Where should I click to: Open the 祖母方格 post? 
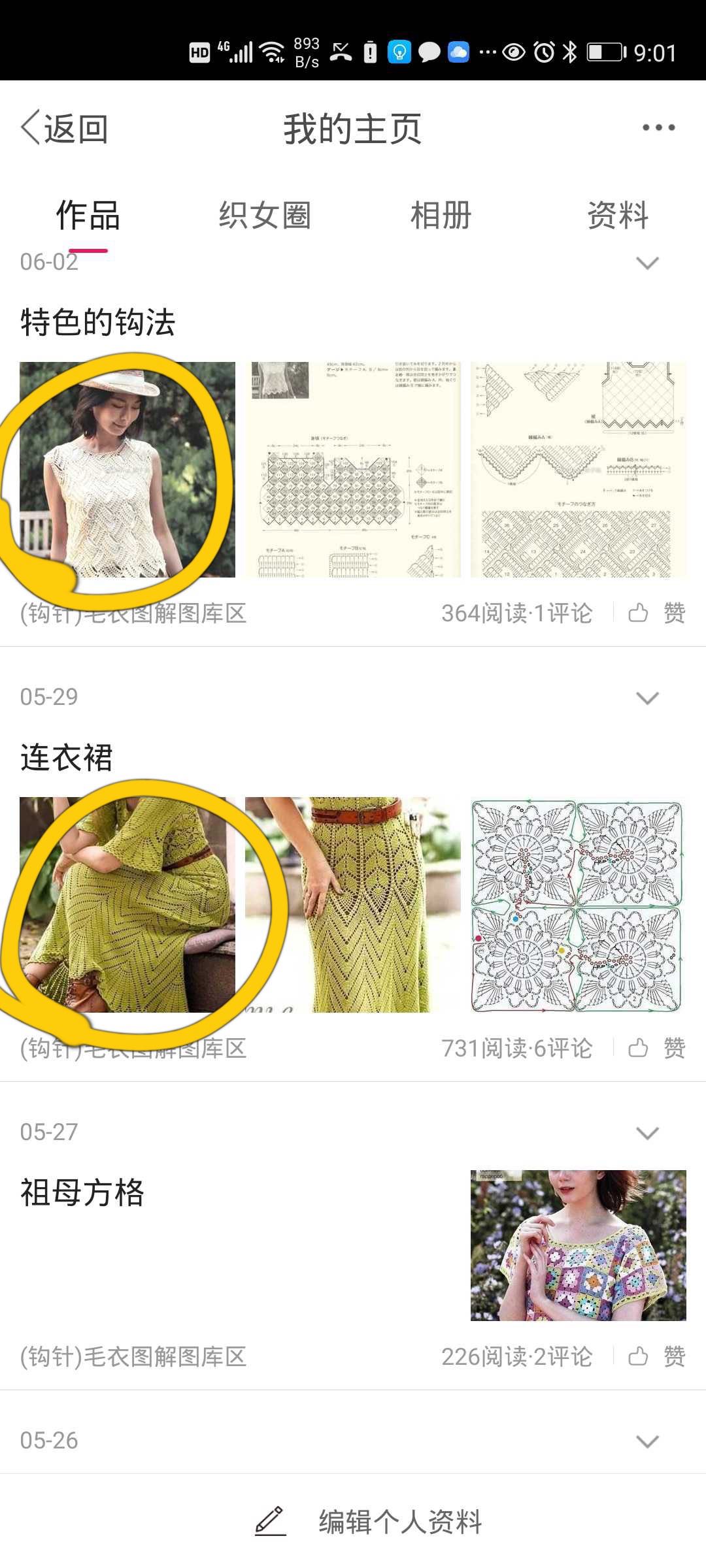point(82,1192)
